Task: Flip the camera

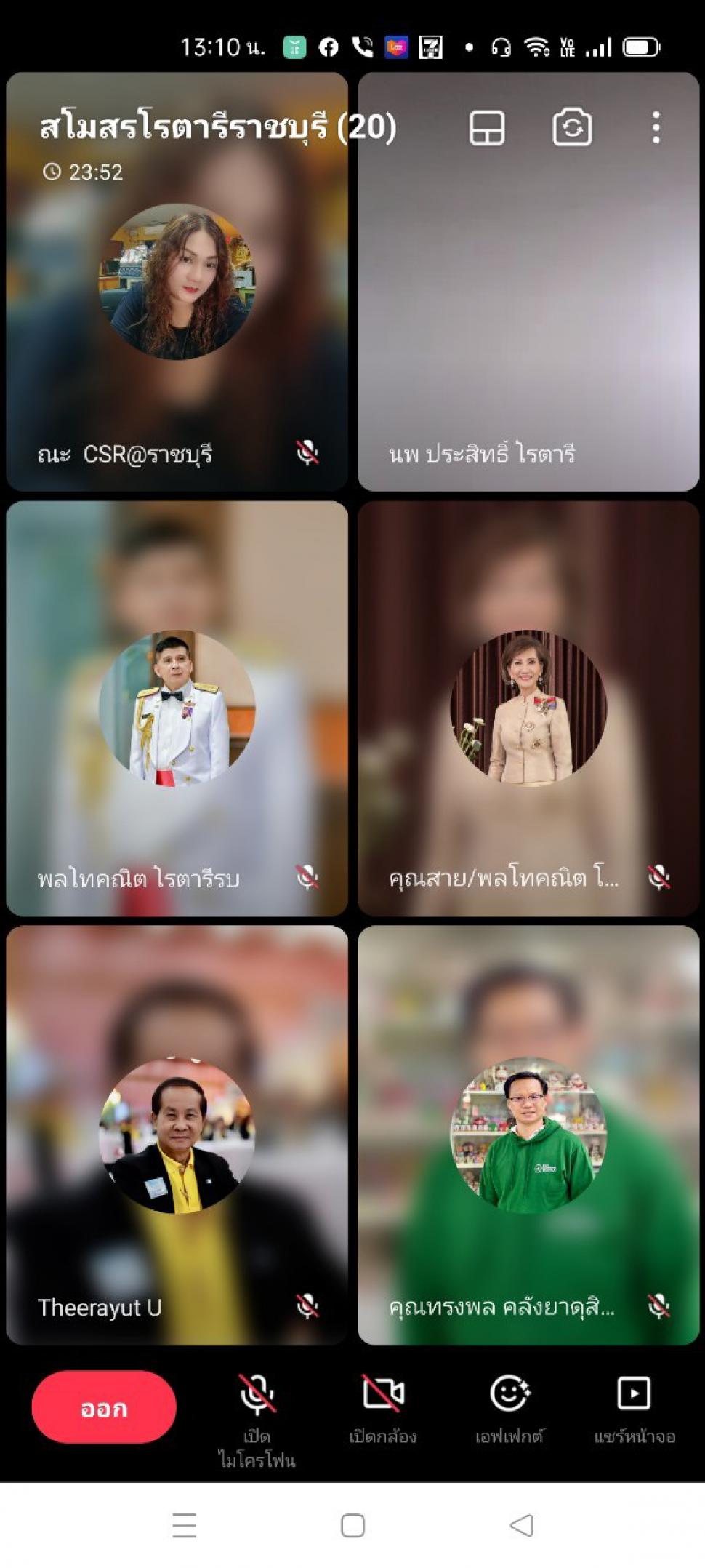Action: click(x=572, y=128)
